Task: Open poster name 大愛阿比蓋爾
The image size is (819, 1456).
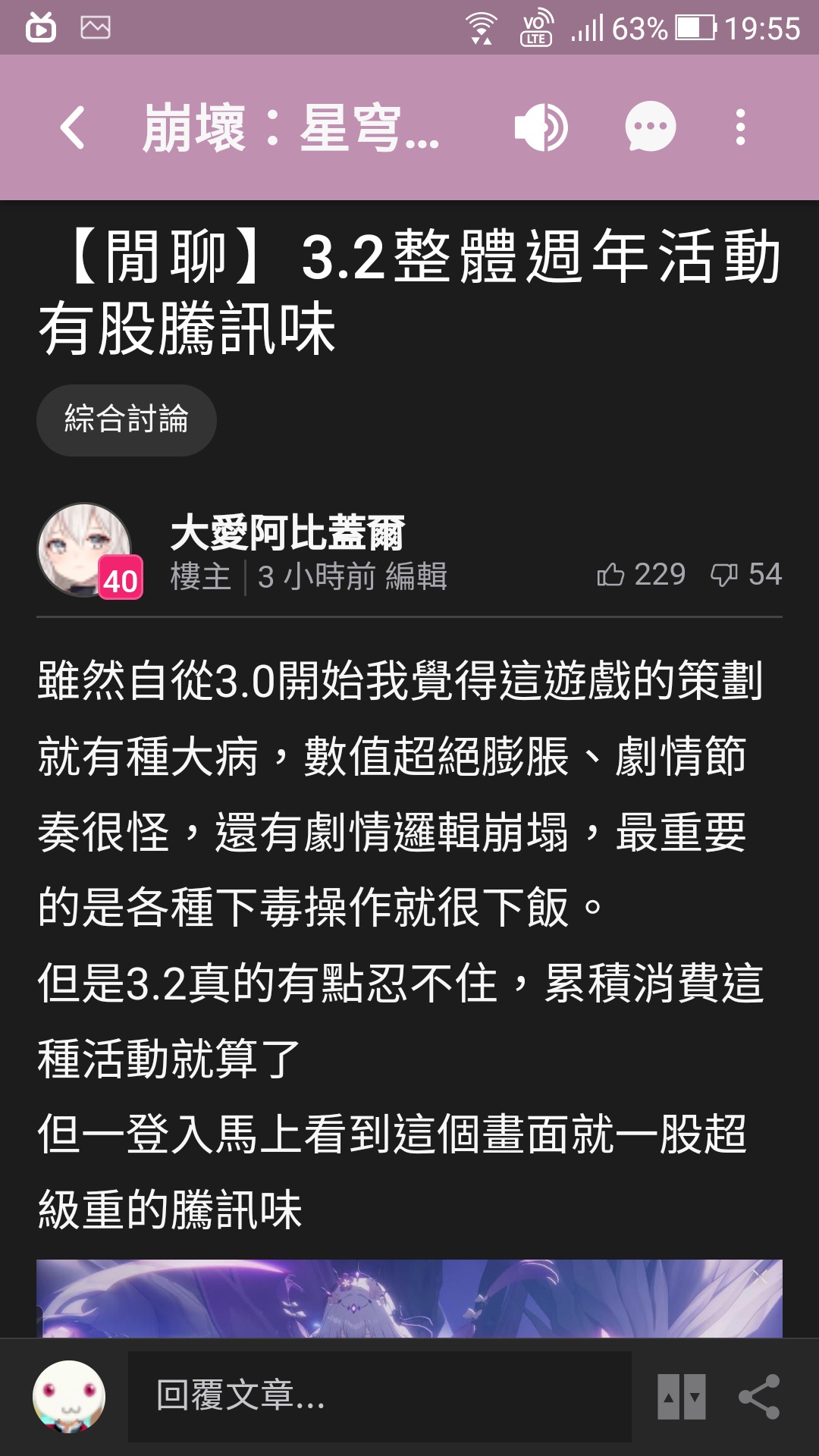Action: 287,532
